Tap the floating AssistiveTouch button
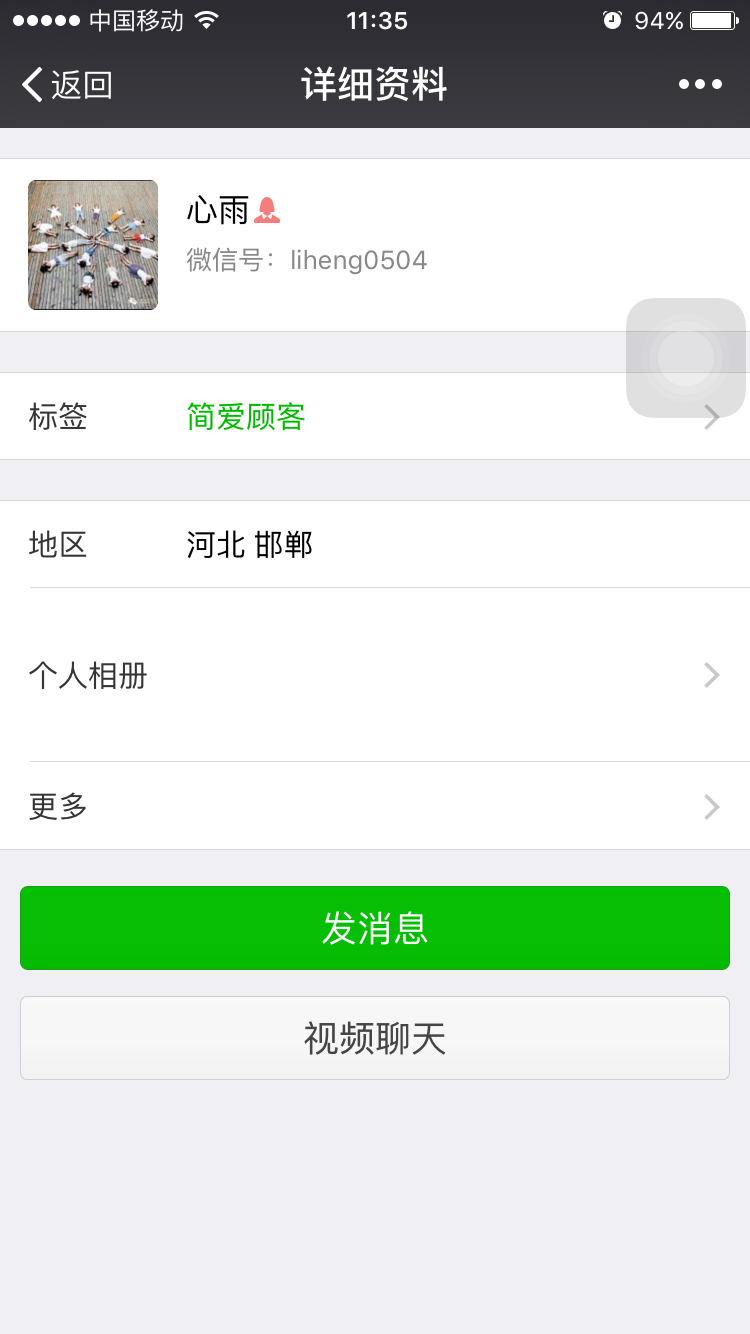 click(x=686, y=358)
